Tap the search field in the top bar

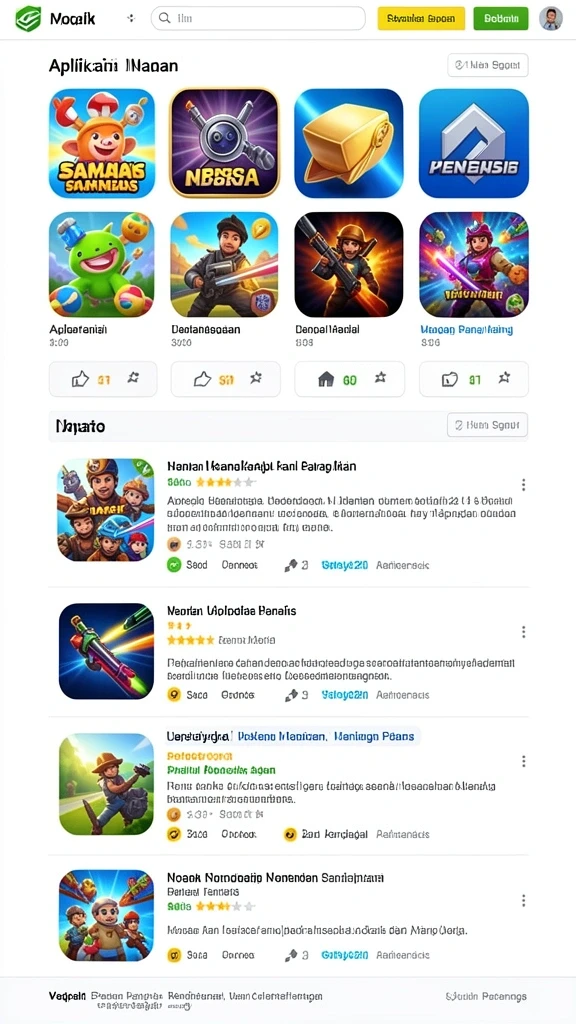click(x=258, y=18)
